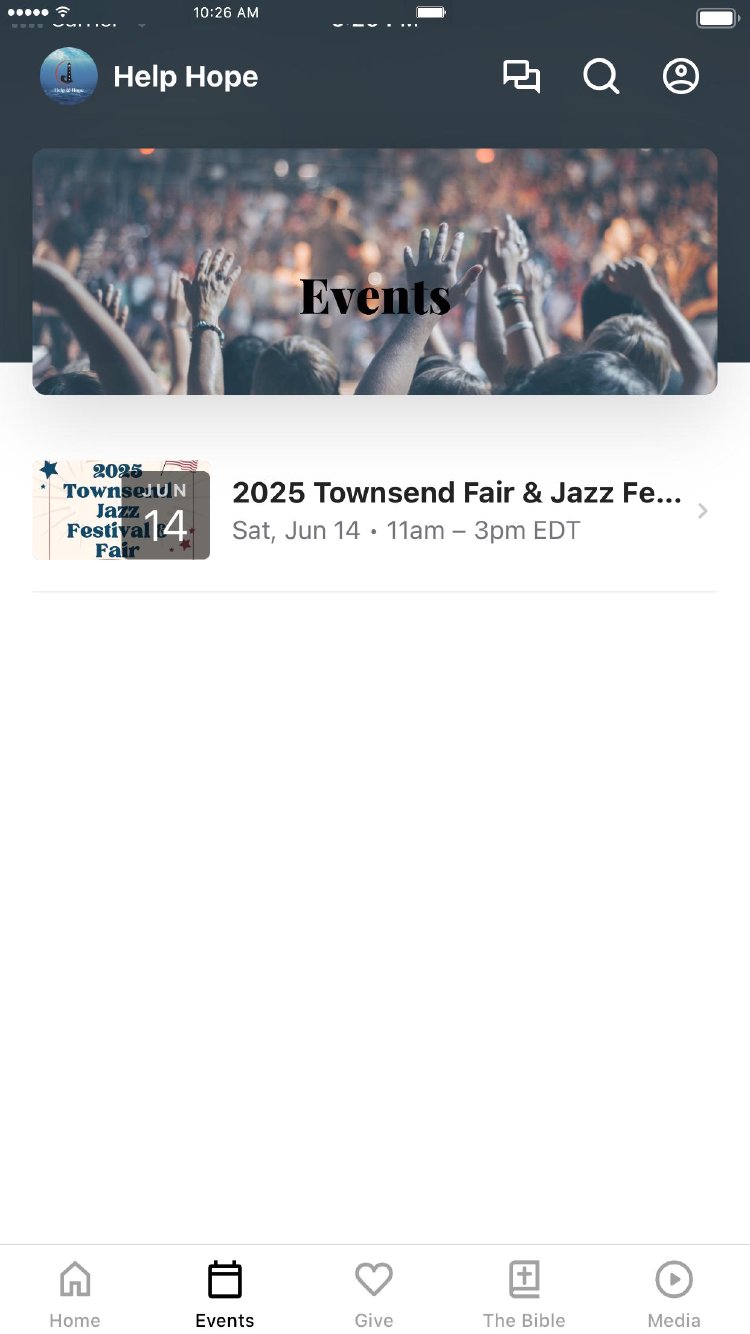The height and width of the screenshot is (1334, 750).
Task: Switch to the Home tab
Action: [75, 1294]
